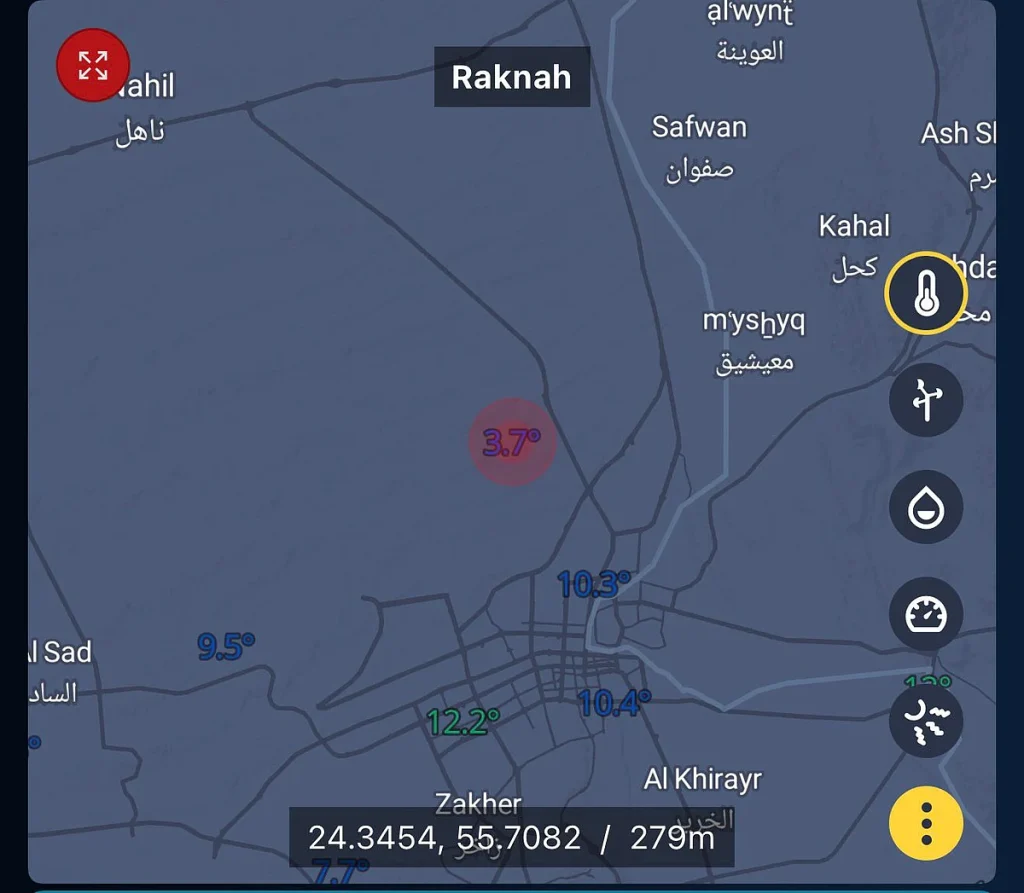Switch to the pressure gauge layer

pos(926,614)
